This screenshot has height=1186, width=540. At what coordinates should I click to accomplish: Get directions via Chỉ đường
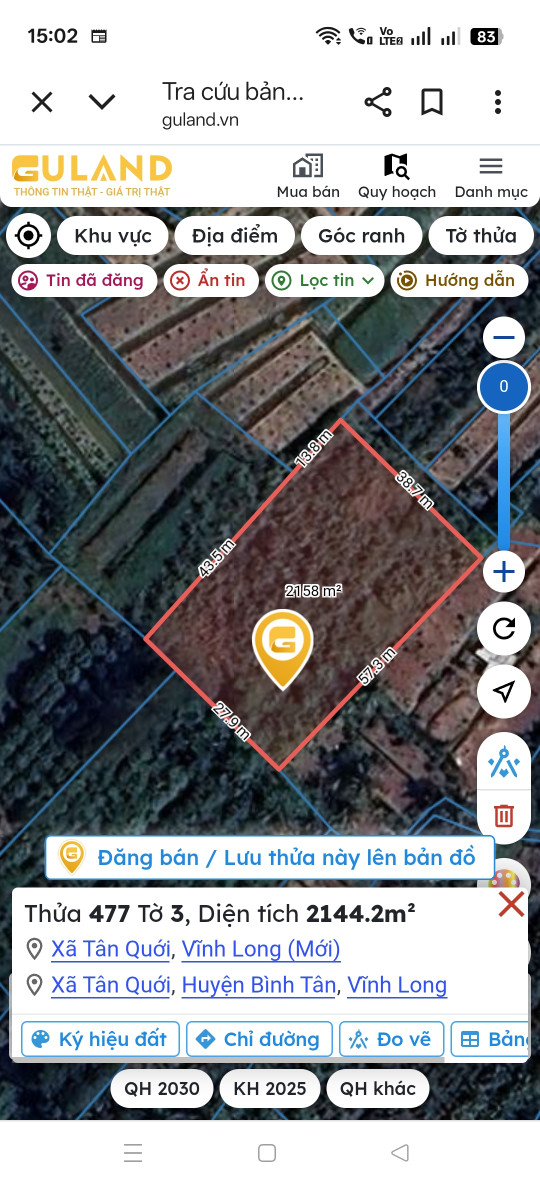pyautogui.click(x=259, y=1039)
